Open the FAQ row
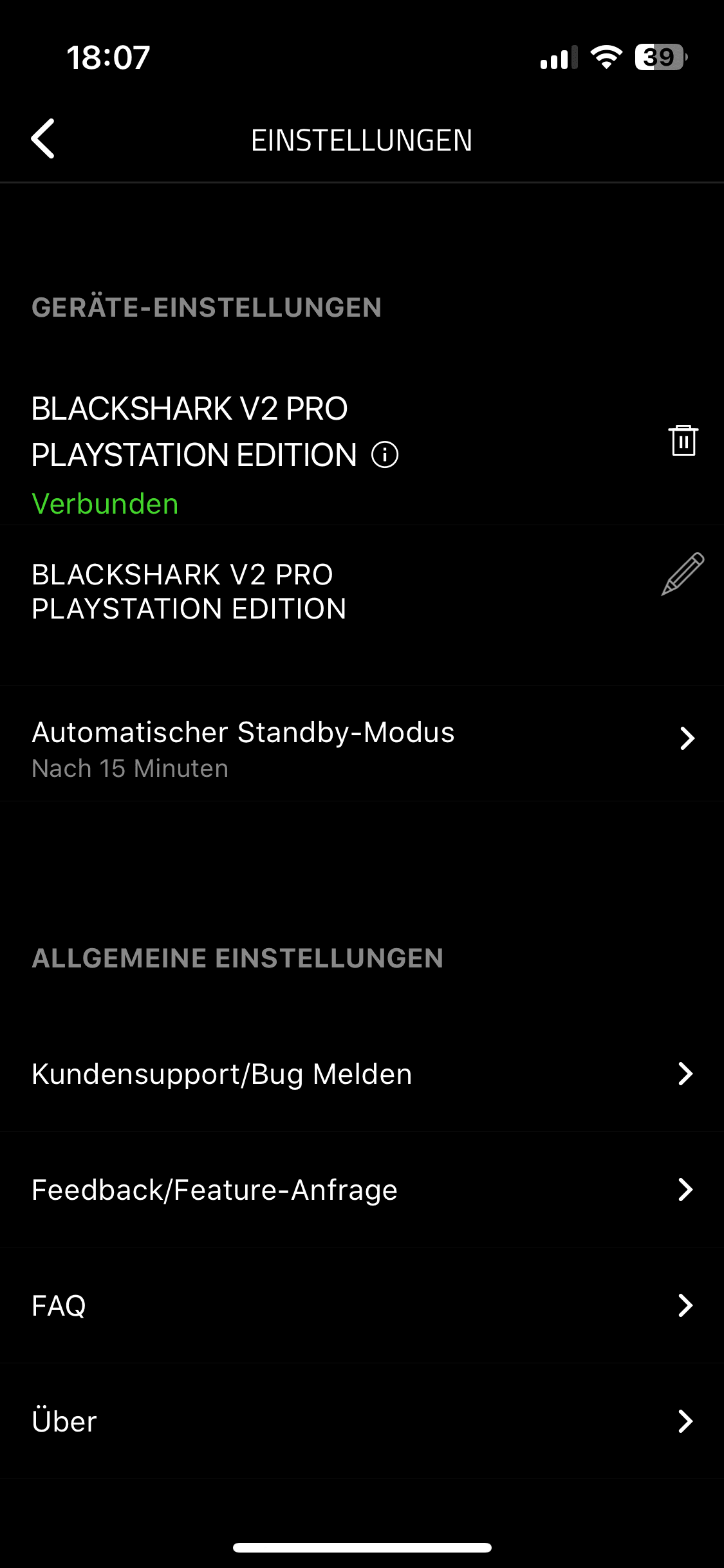The height and width of the screenshot is (1568, 724). click(x=362, y=1305)
